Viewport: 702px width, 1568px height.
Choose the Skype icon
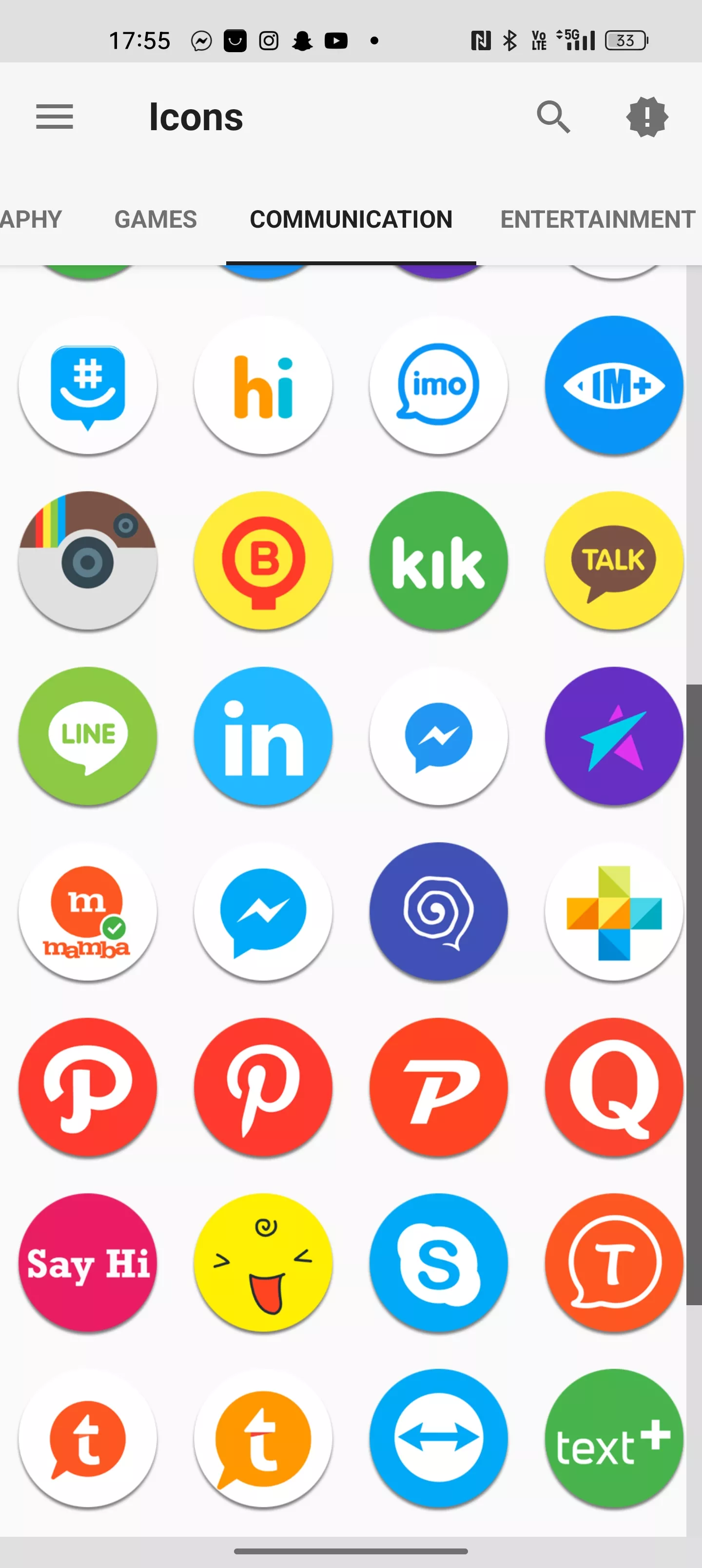[x=438, y=1262]
